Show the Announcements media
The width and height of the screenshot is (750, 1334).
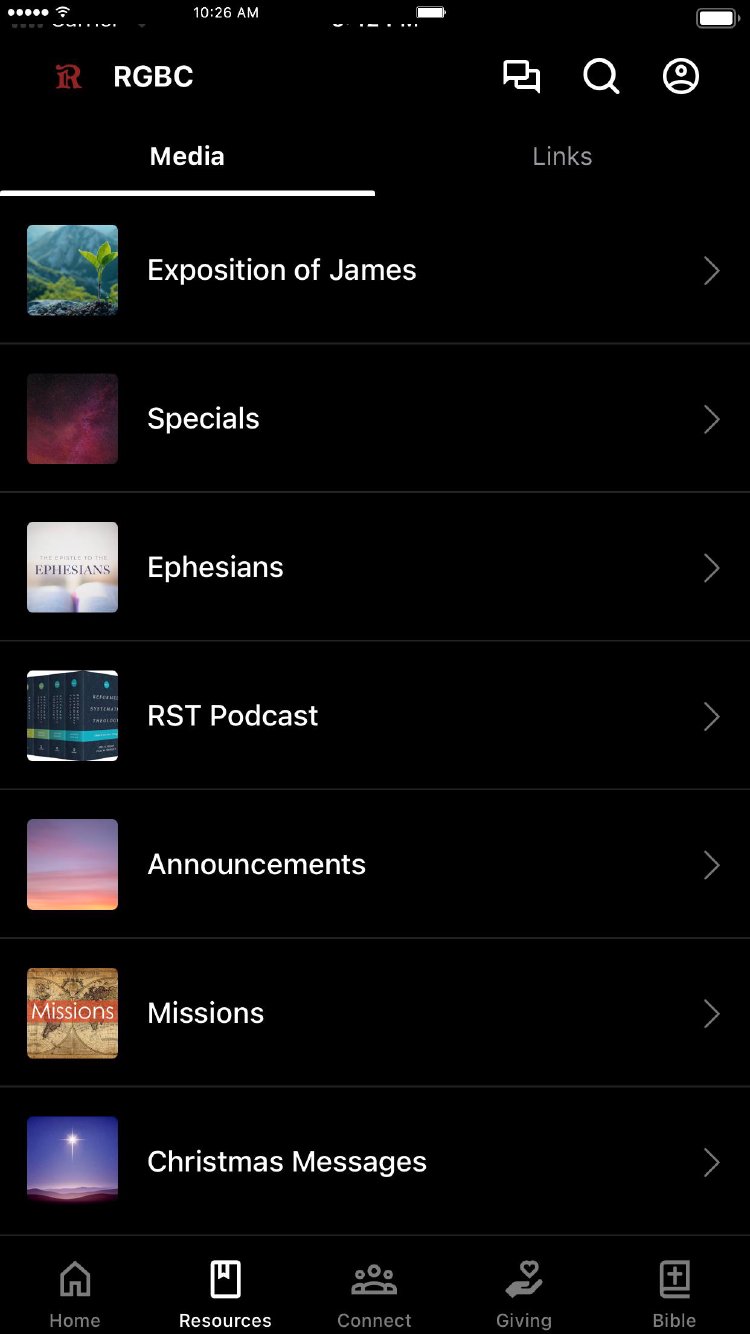coord(375,865)
